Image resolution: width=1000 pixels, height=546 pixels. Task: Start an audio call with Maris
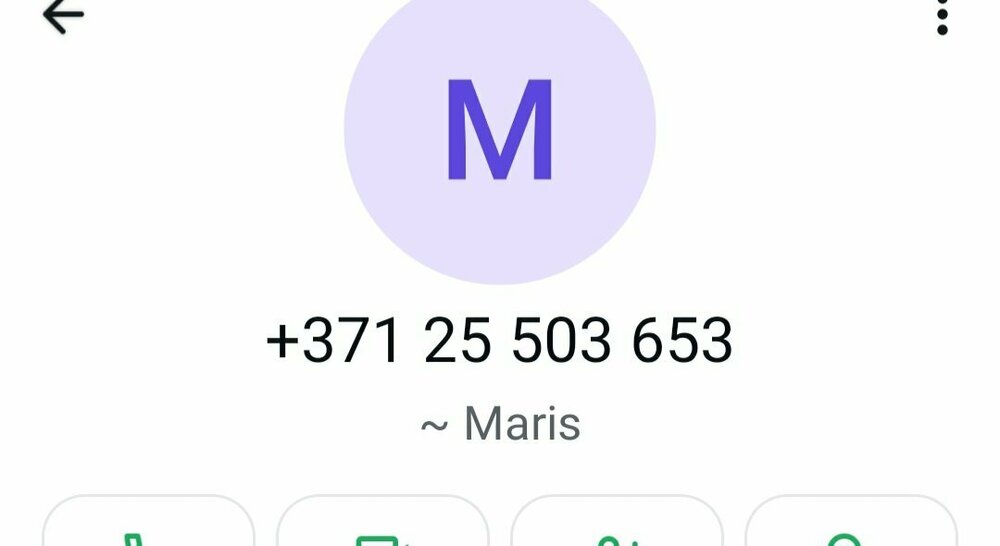click(148, 524)
